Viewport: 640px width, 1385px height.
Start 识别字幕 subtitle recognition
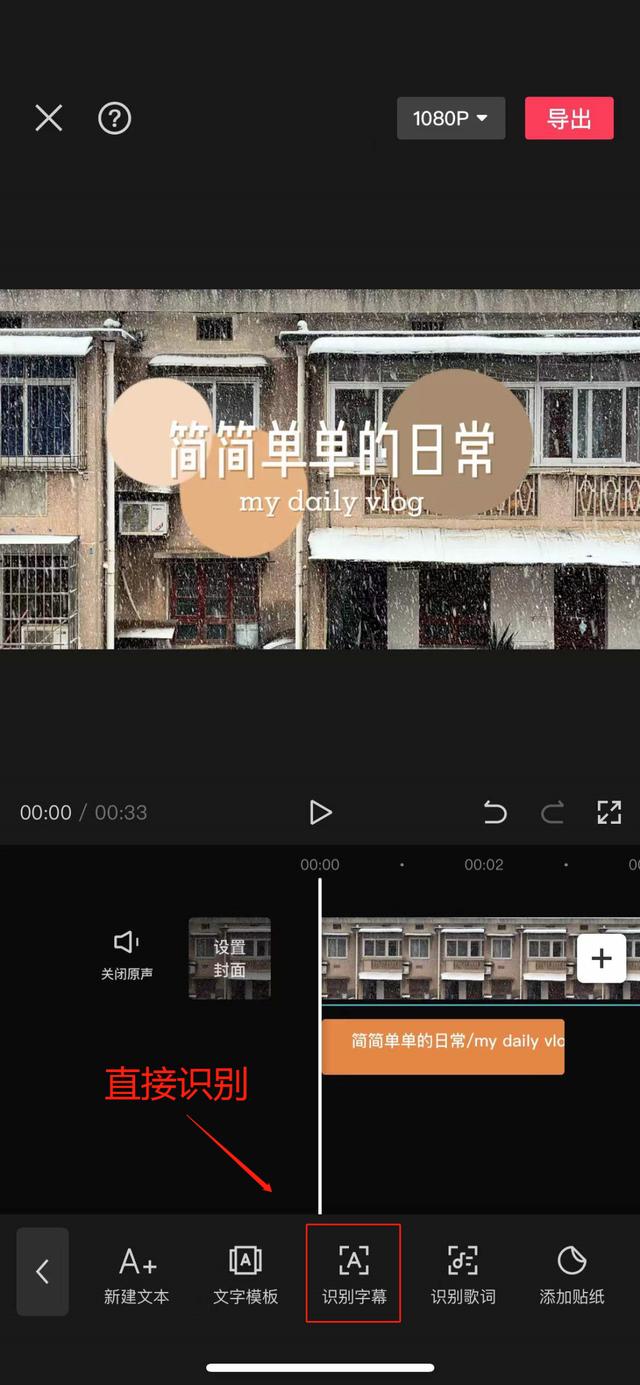tap(354, 1273)
